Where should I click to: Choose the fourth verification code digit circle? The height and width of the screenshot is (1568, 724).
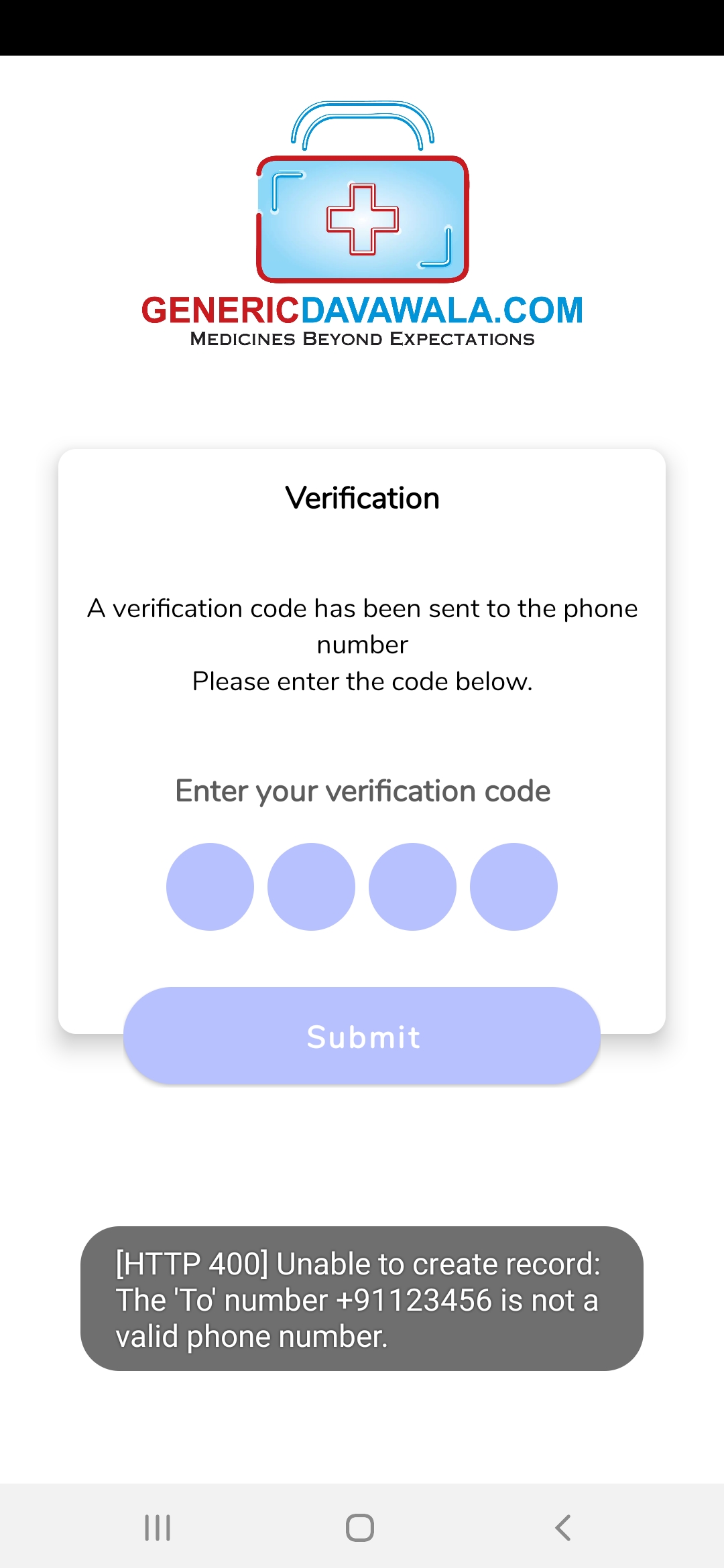pos(514,887)
